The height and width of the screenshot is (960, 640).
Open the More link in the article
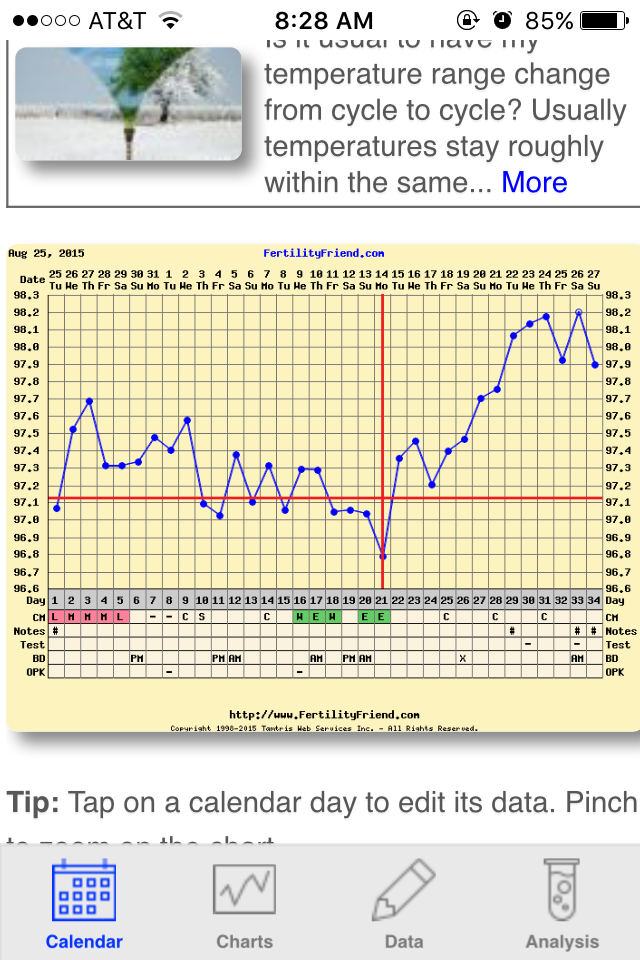[534, 182]
